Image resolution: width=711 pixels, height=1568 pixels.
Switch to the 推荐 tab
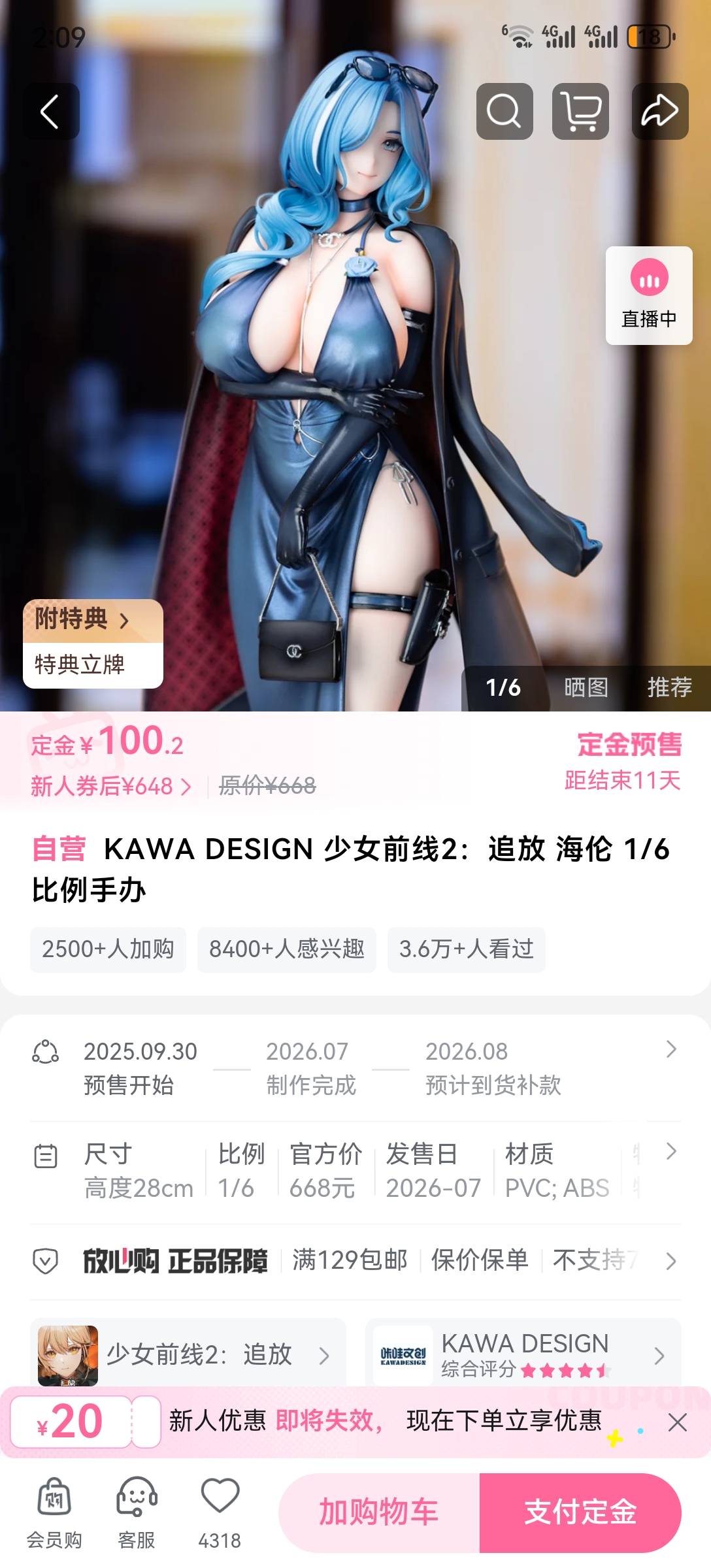point(670,687)
